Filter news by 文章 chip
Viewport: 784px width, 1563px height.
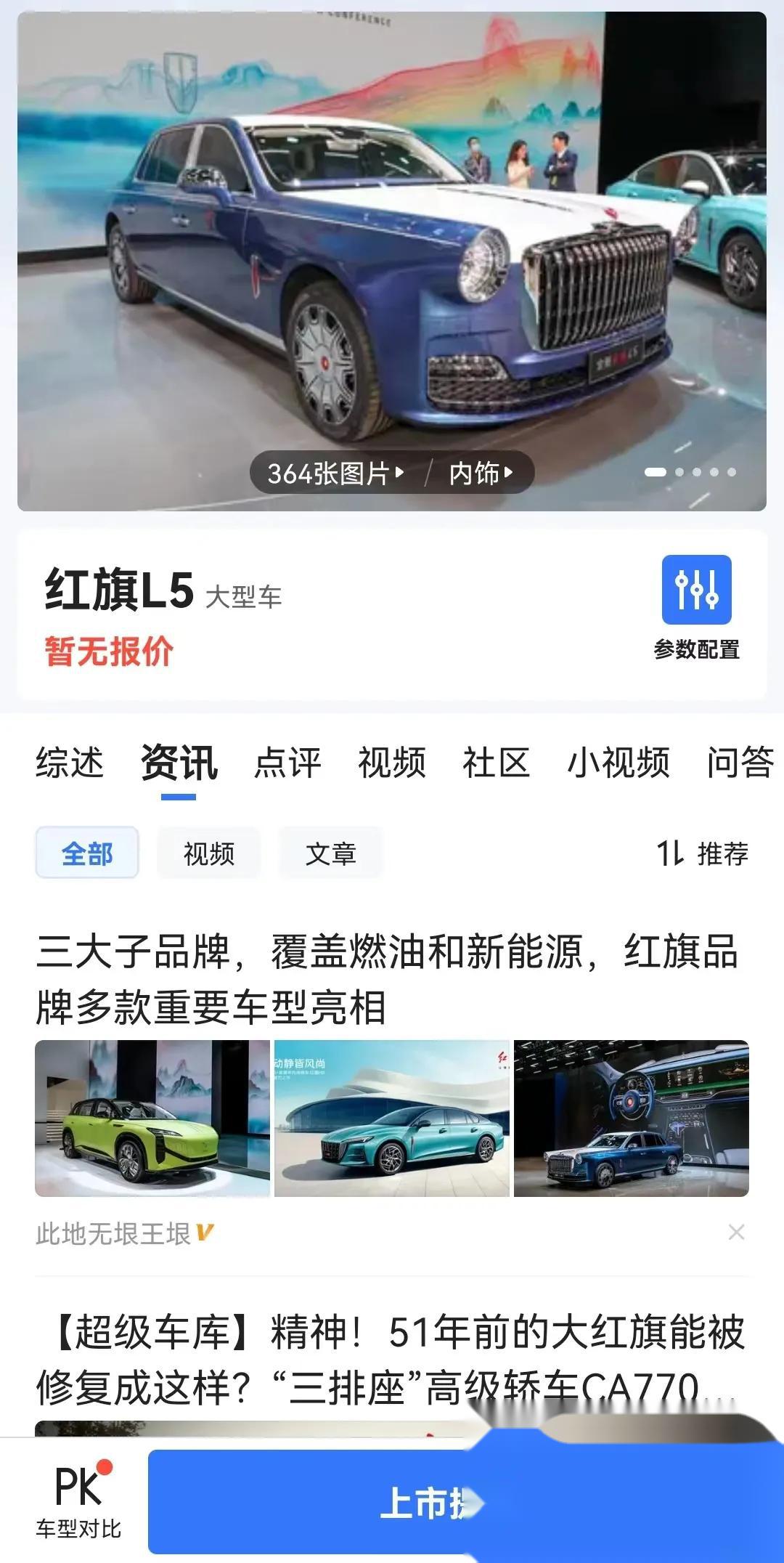click(331, 853)
